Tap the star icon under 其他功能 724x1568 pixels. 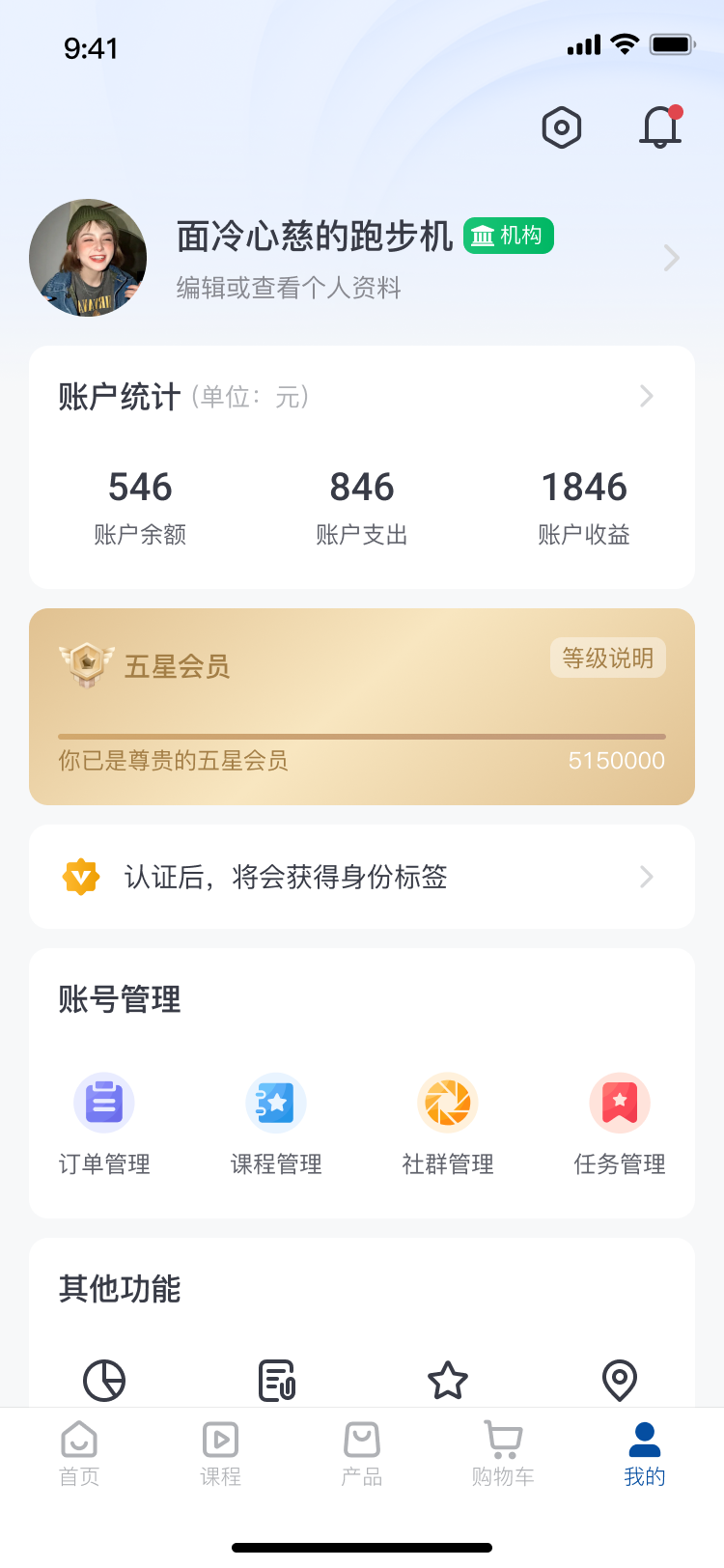pyautogui.click(x=448, y=1380)
